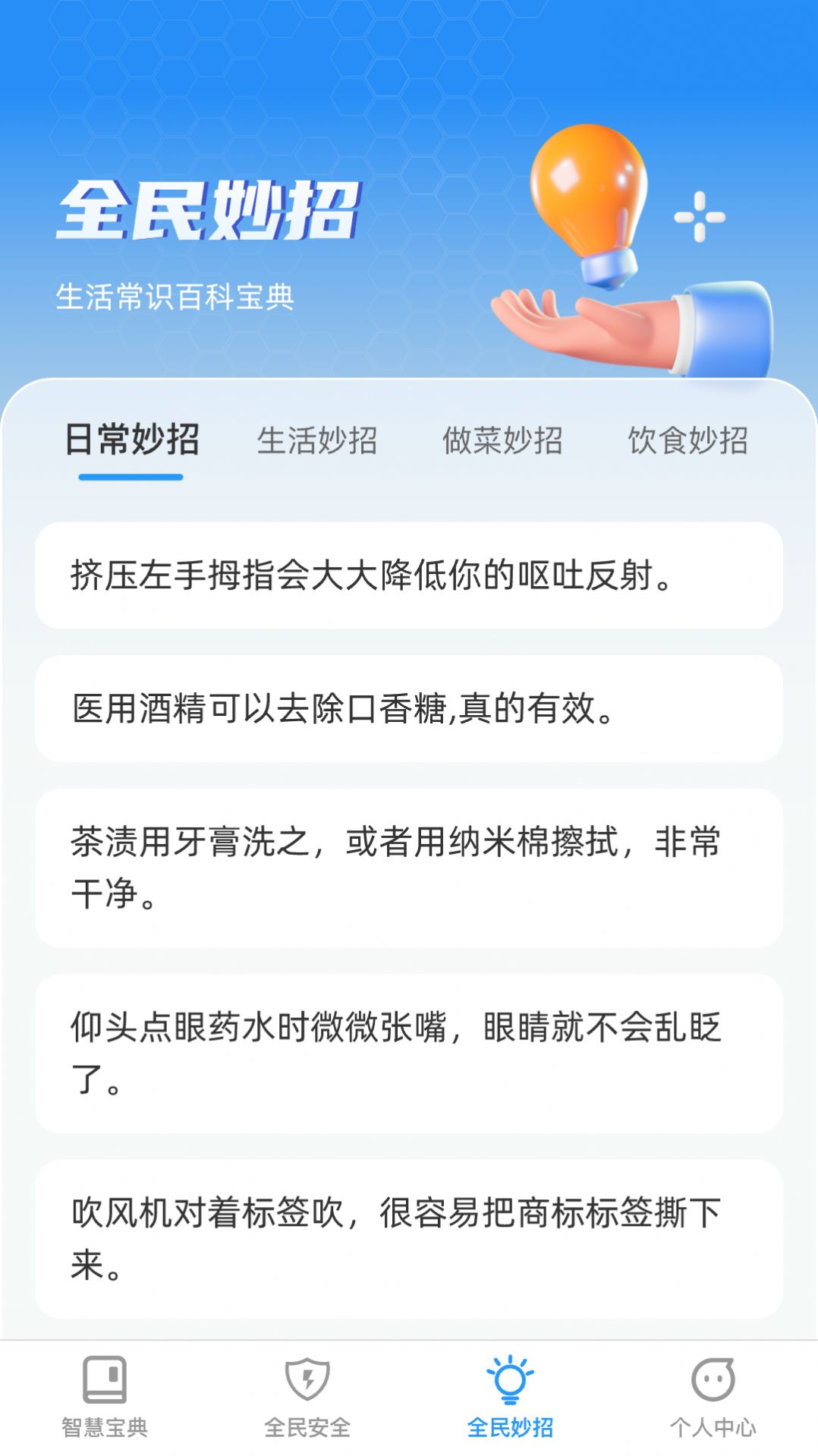Click the blue underline indicator under 日常妙招

(x=131, y=477)
